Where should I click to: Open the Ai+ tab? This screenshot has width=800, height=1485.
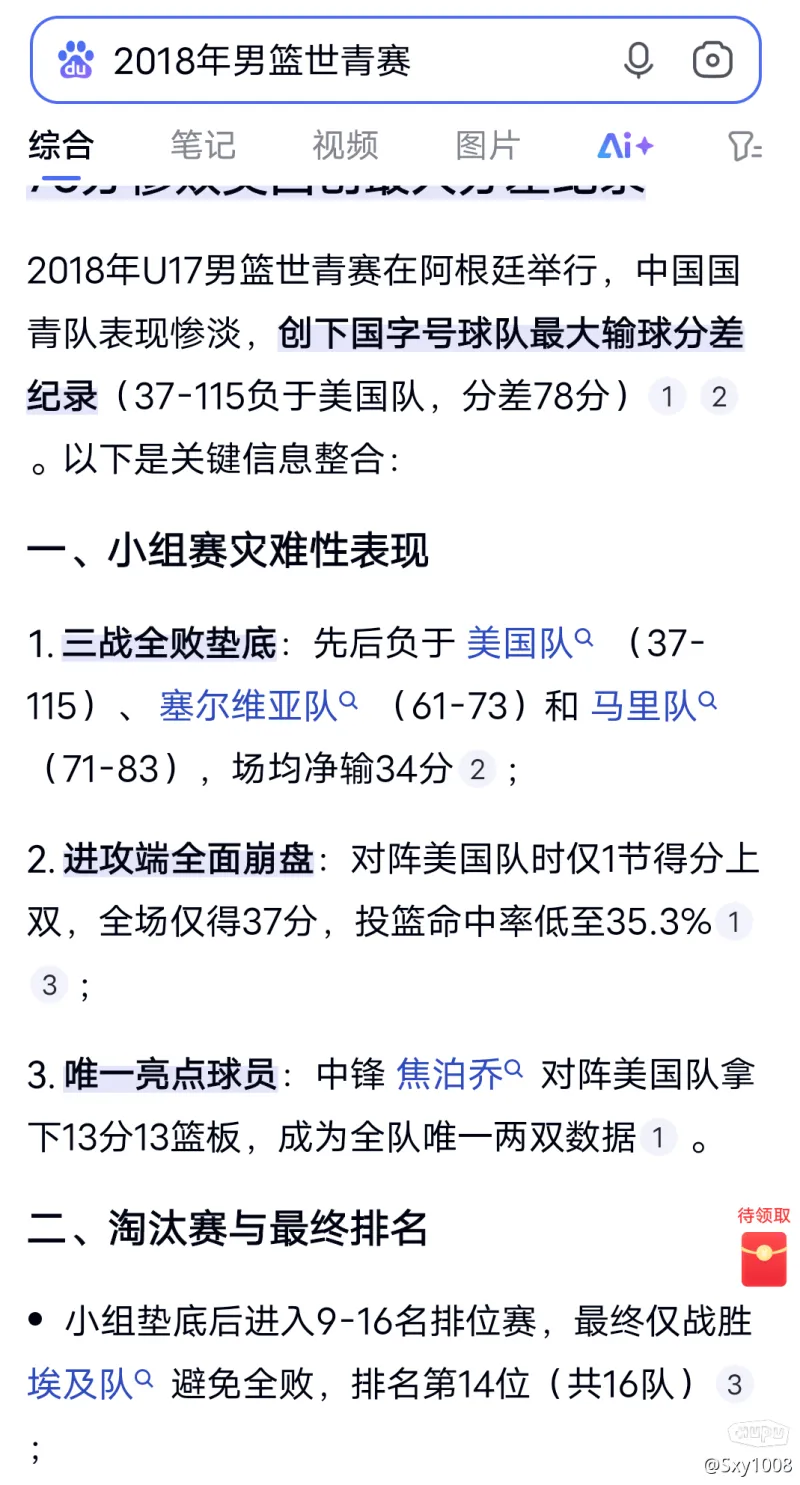click(x=625, y=146)
